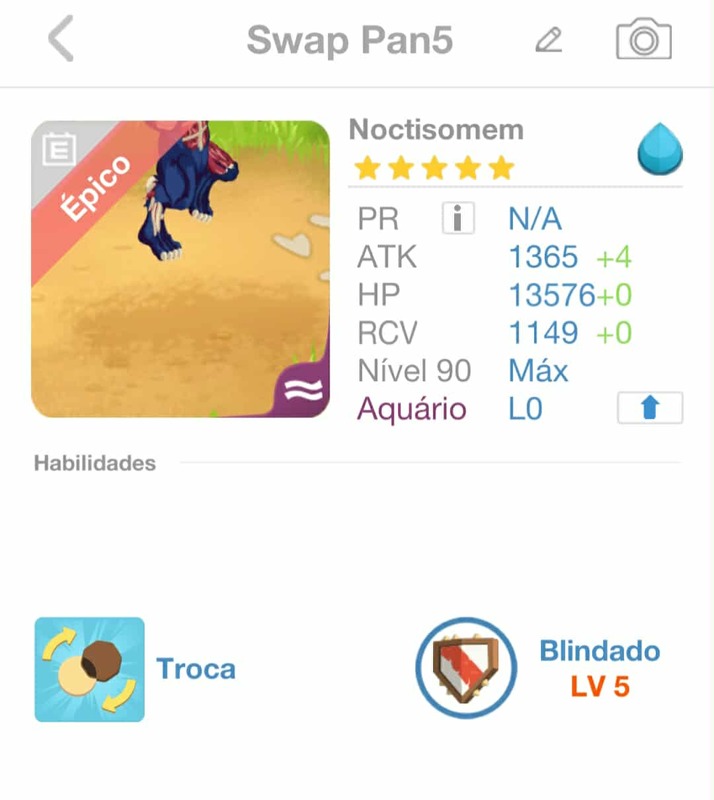Open the PR info icon
Screen dimensions: 714x800
[457, 219]
